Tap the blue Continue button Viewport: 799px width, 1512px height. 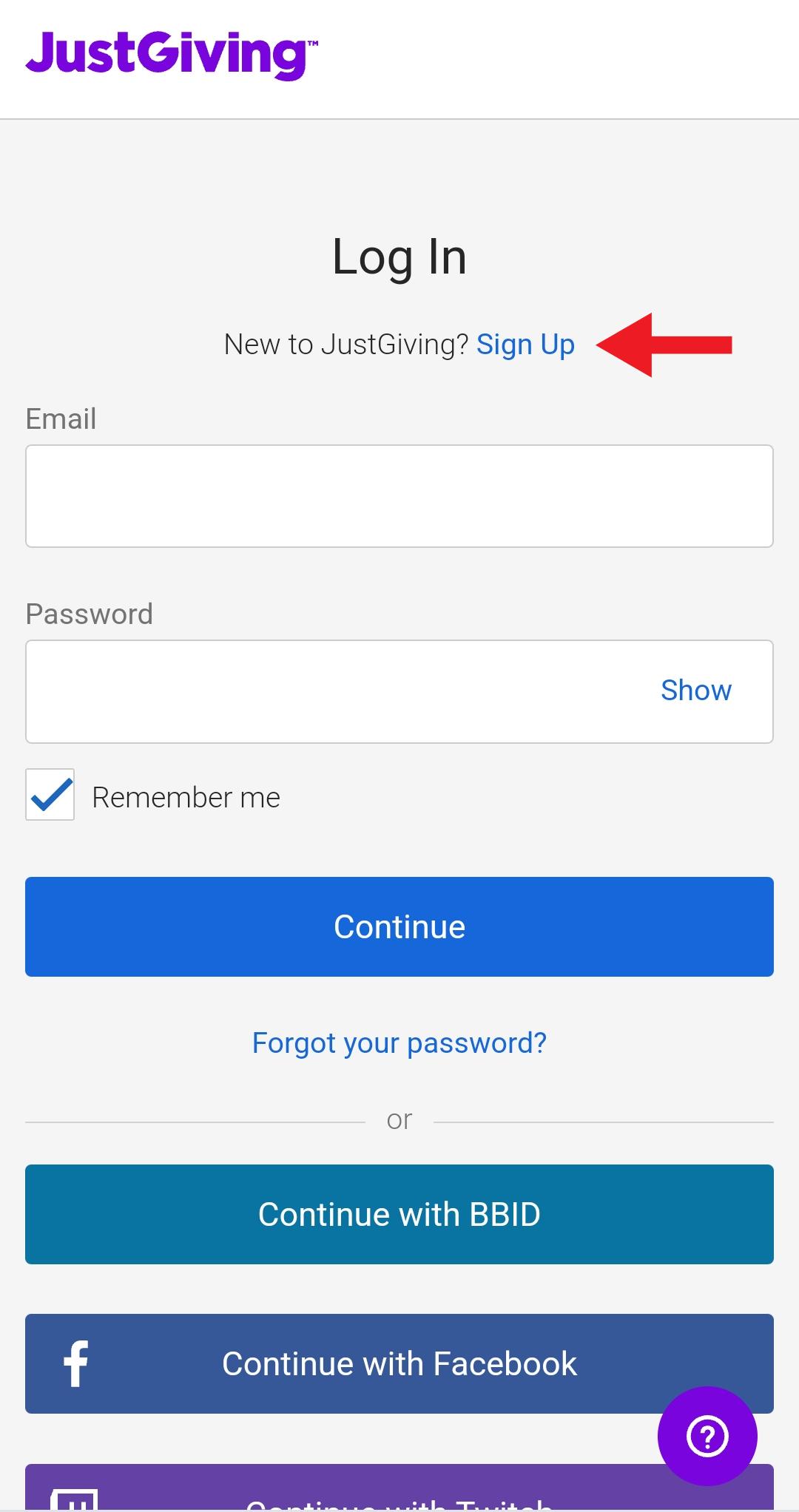(x=399, y=926)
